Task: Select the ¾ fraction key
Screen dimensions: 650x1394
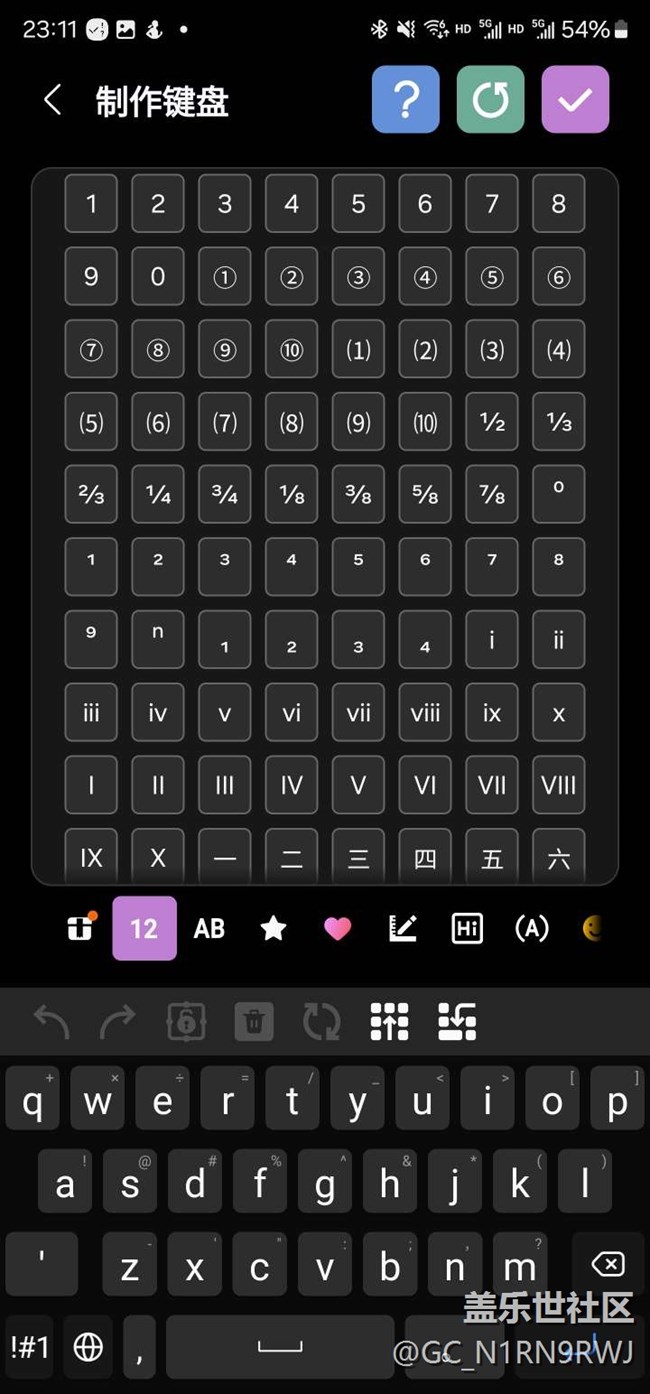Action: (225, 495)
